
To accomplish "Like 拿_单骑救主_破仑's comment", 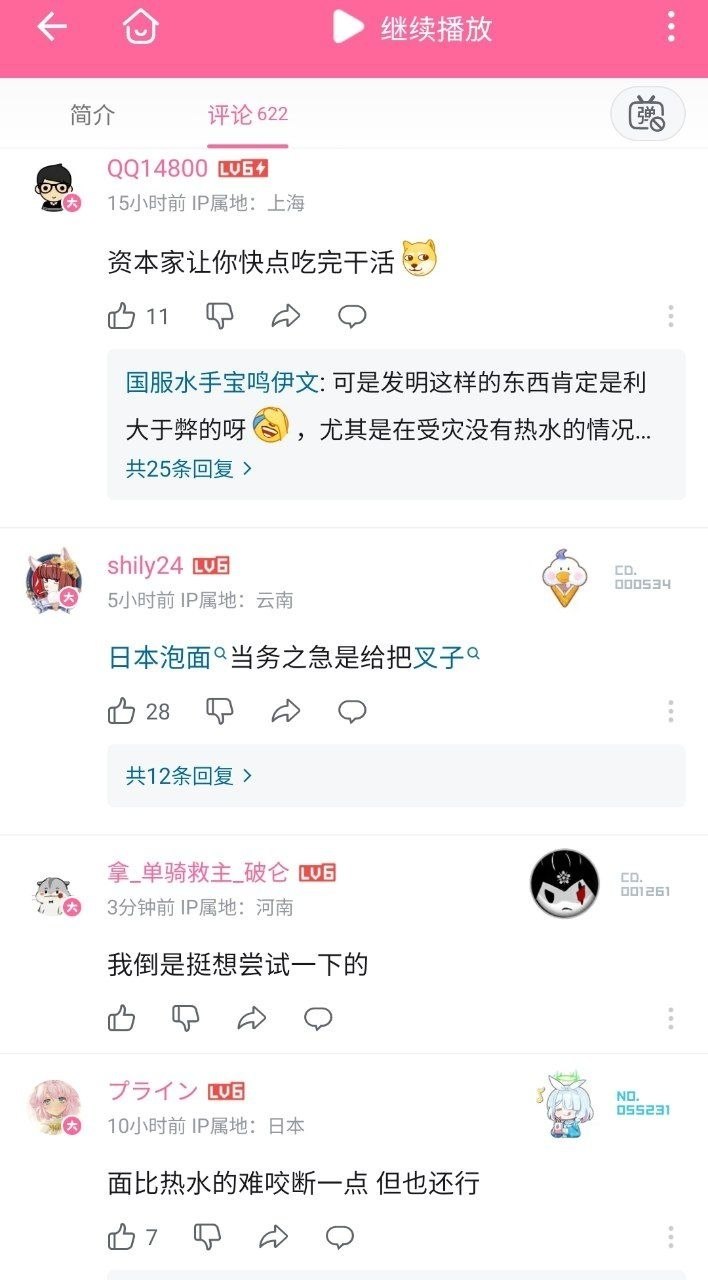I will tap(122, 1019).
